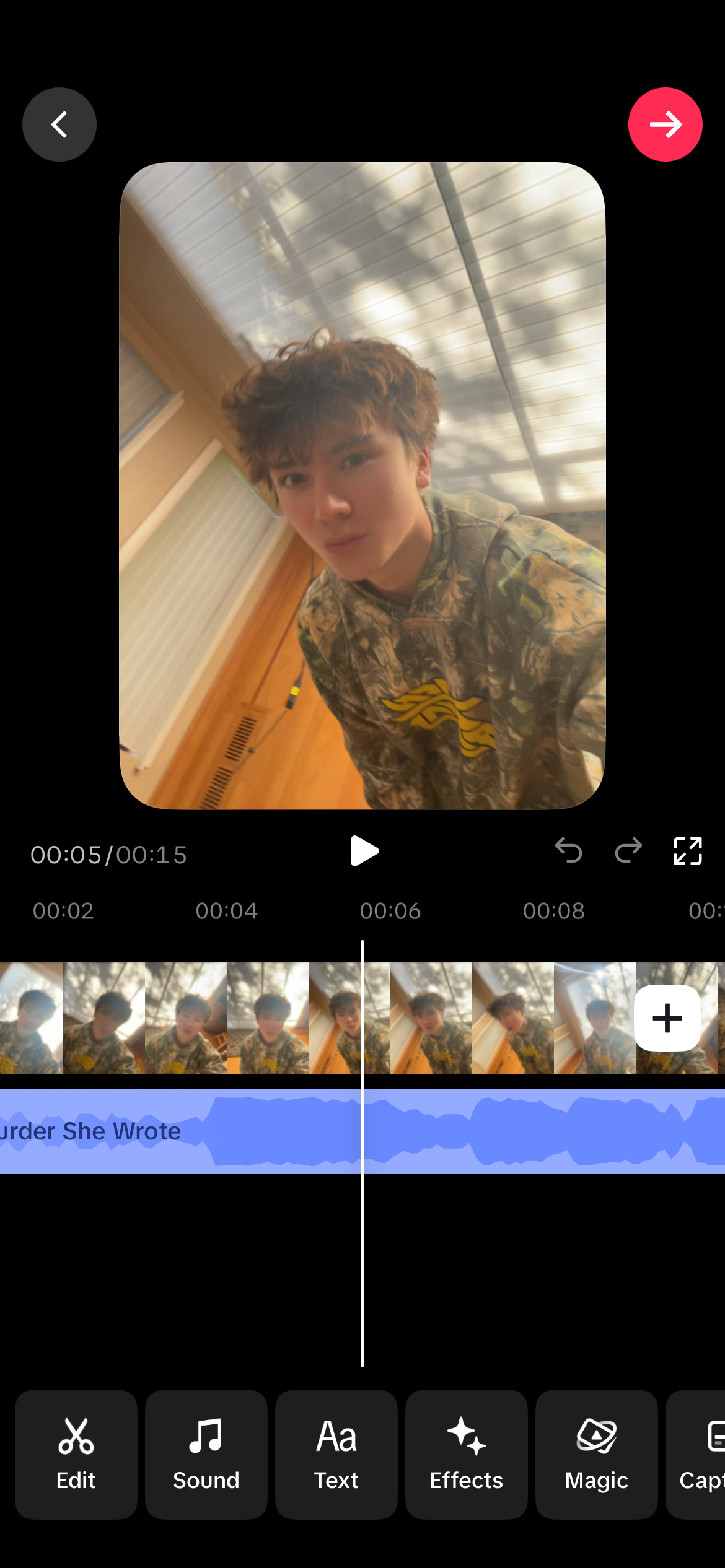Screen dimensions: 725x1568
Task: Go back using the top-left arrow
Action: coord(59,124)
